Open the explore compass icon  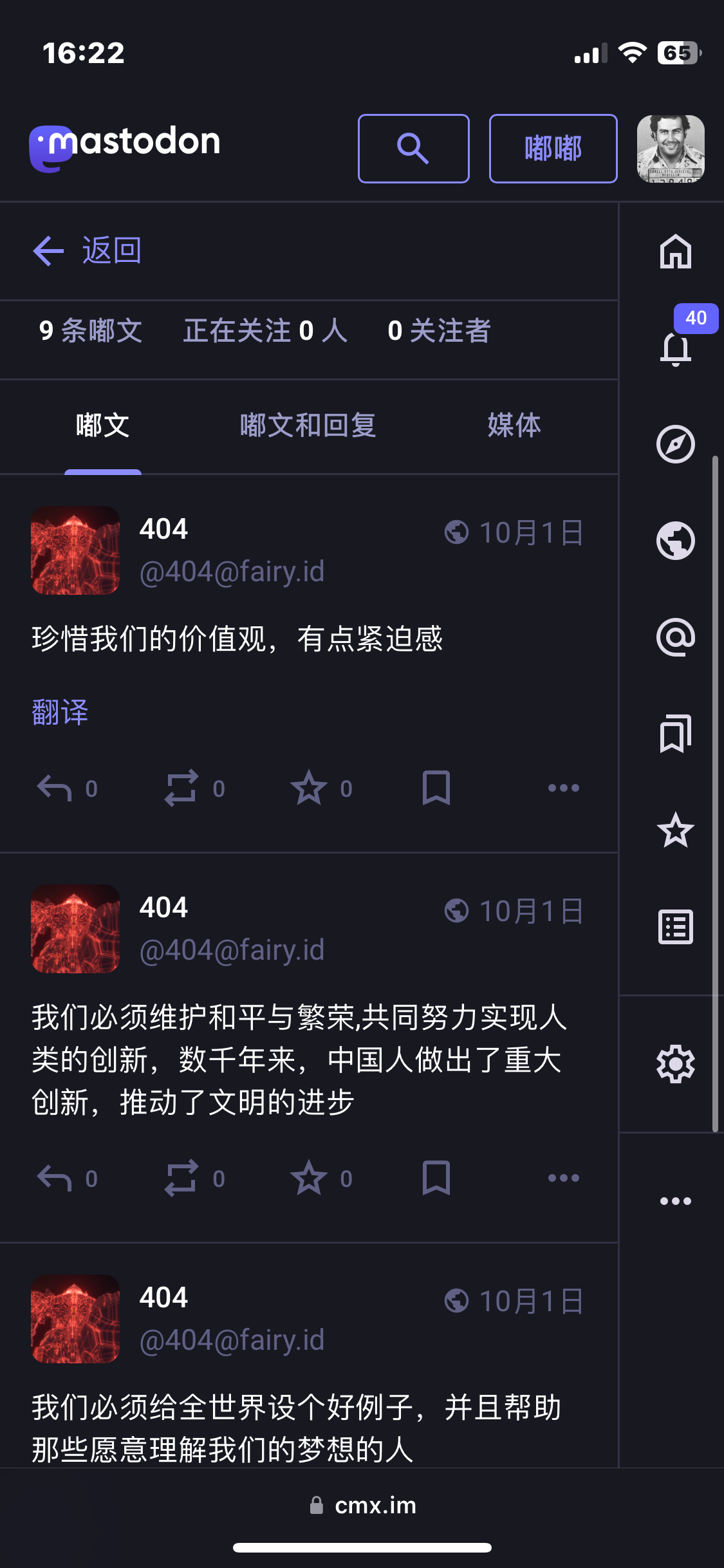[675, 444]
